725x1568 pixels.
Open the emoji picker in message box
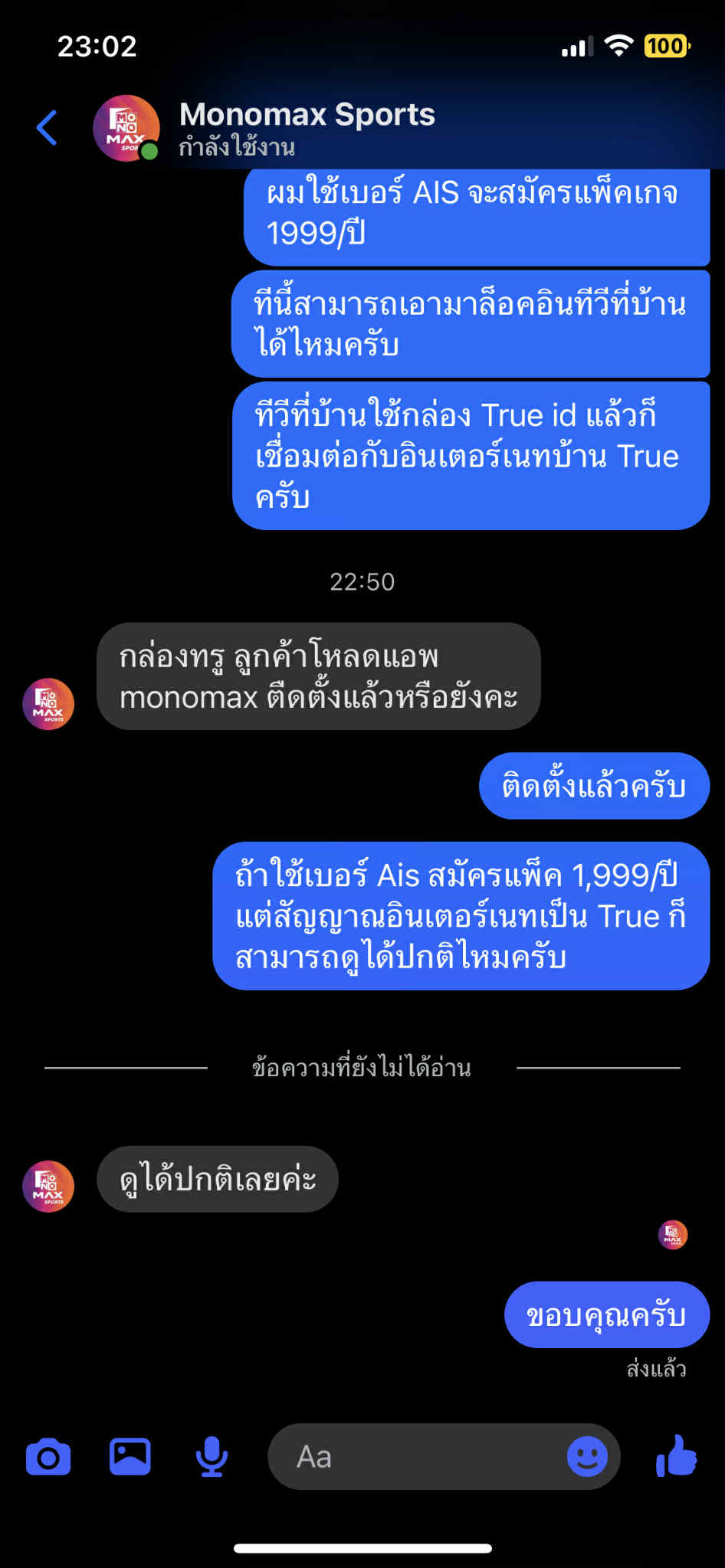pyautogui.click(x=587, y=1457)
